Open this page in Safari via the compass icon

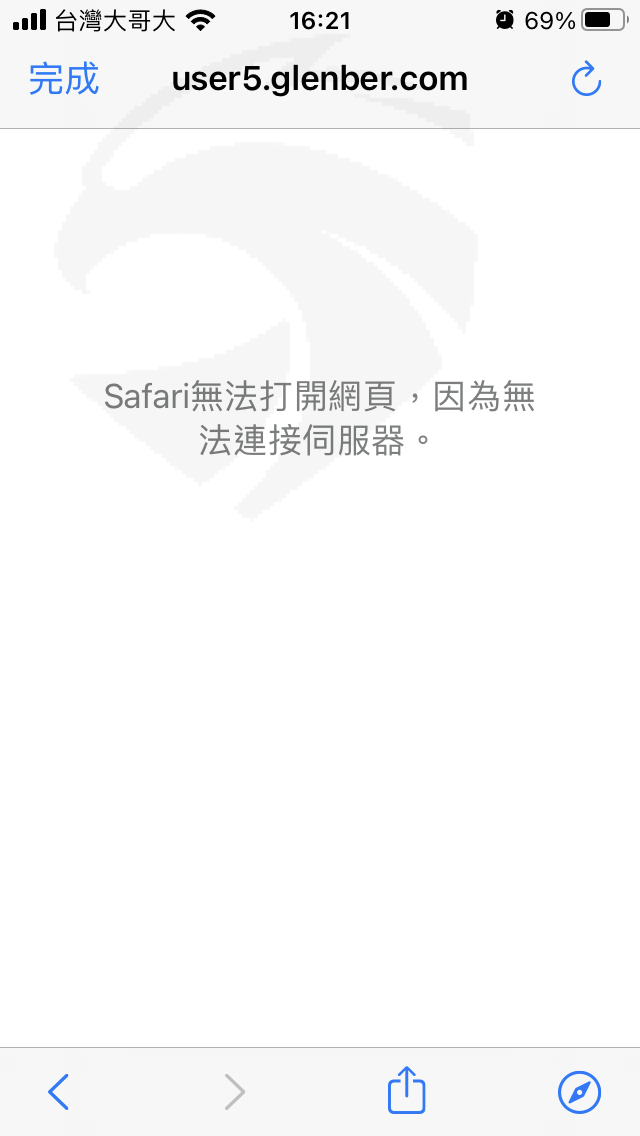click(579, 1091)
